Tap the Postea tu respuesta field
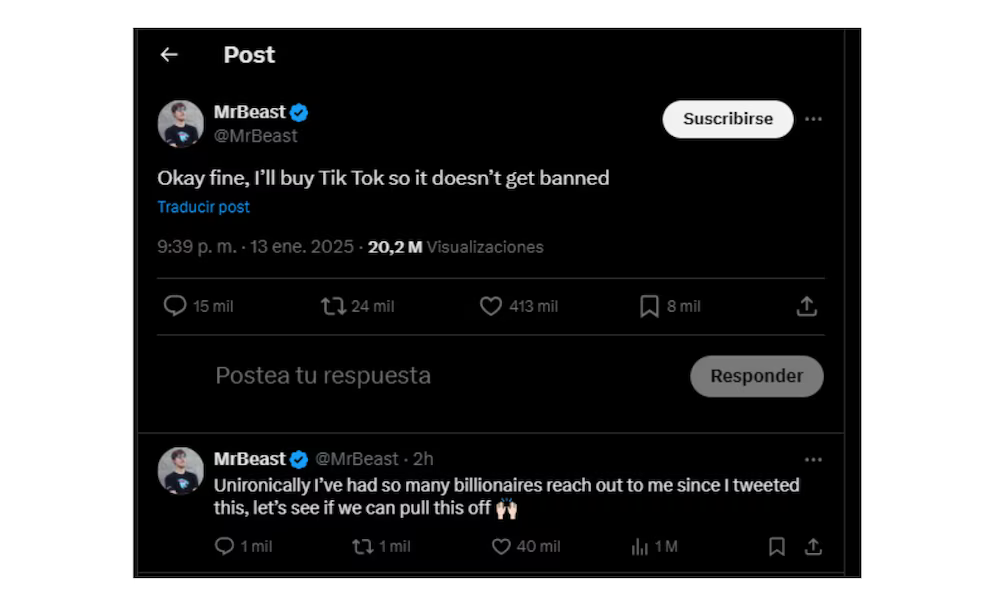The width and height of the screenshot is (992, 606). point(323,376)
